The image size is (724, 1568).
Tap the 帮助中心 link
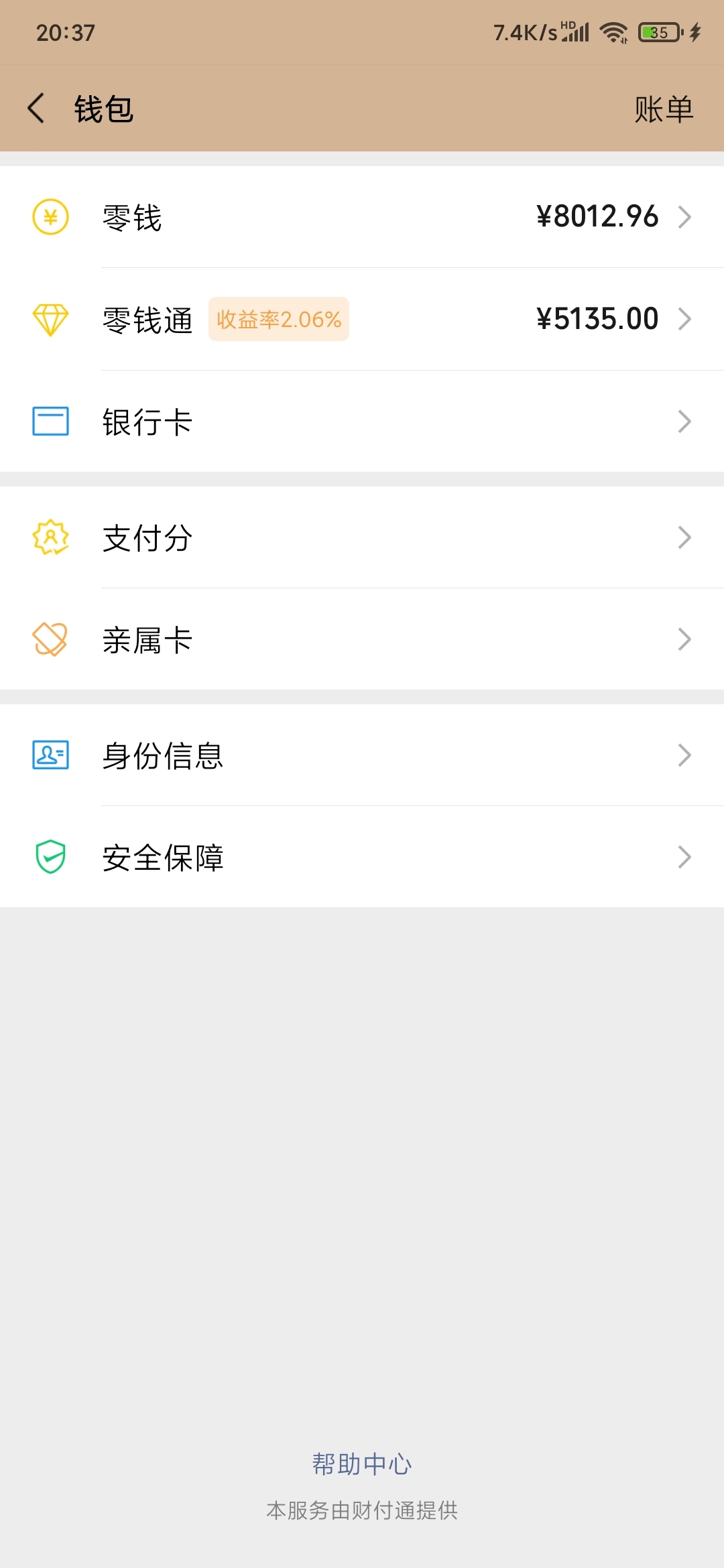click(x=362, y=1464)
